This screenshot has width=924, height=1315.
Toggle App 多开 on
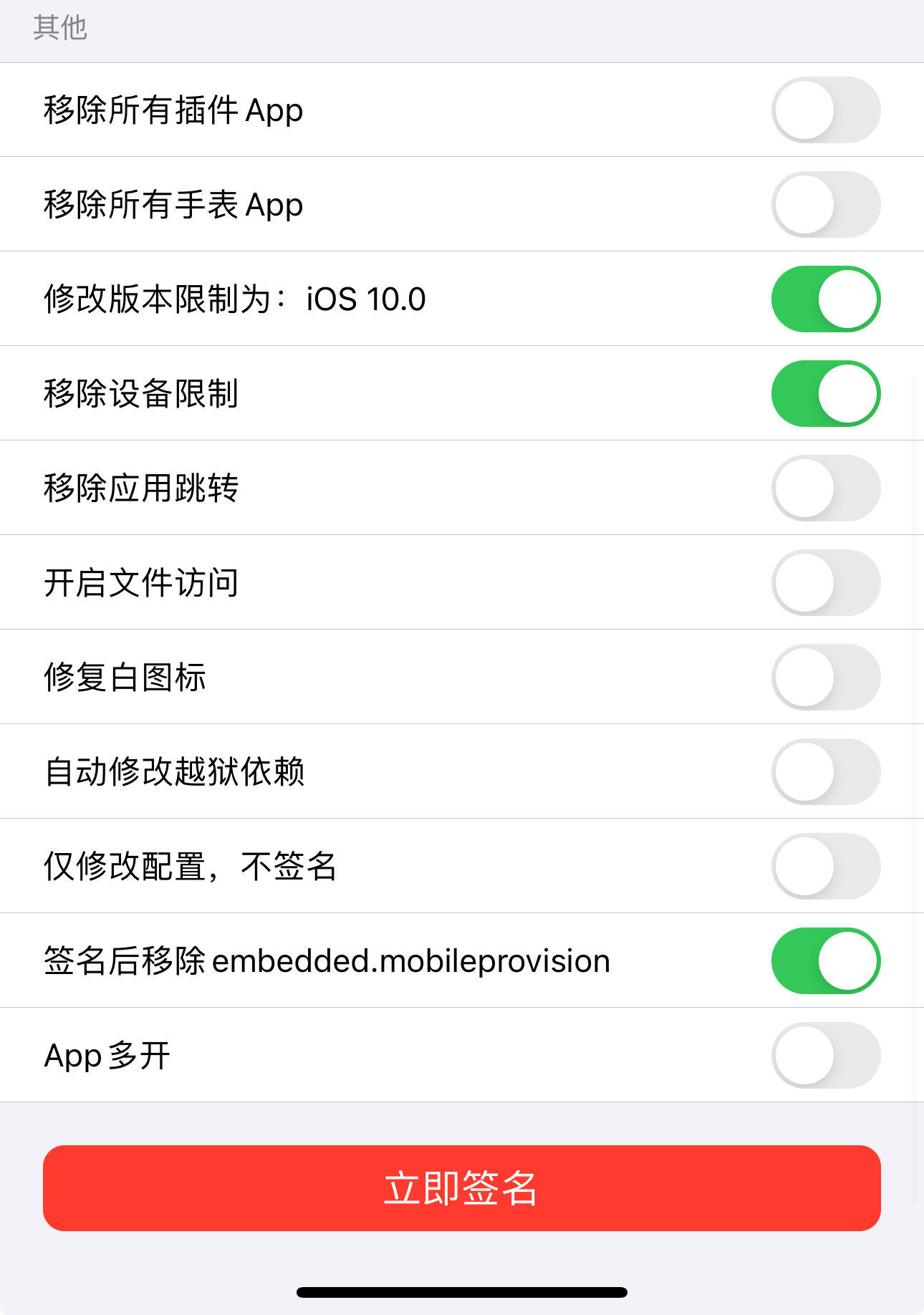tap(825, 1056)
